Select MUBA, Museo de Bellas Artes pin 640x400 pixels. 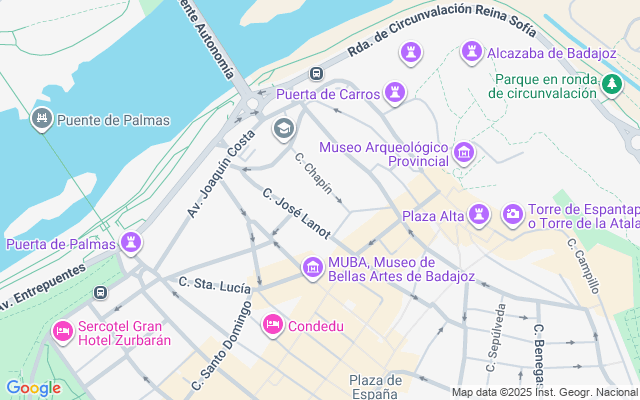(312, 268)
